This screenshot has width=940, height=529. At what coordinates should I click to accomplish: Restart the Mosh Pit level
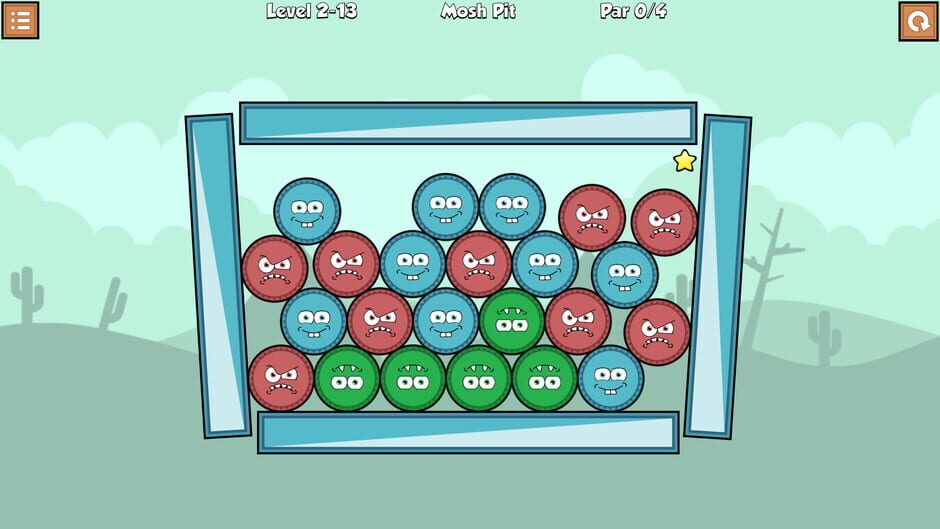[x=918, y=21]
